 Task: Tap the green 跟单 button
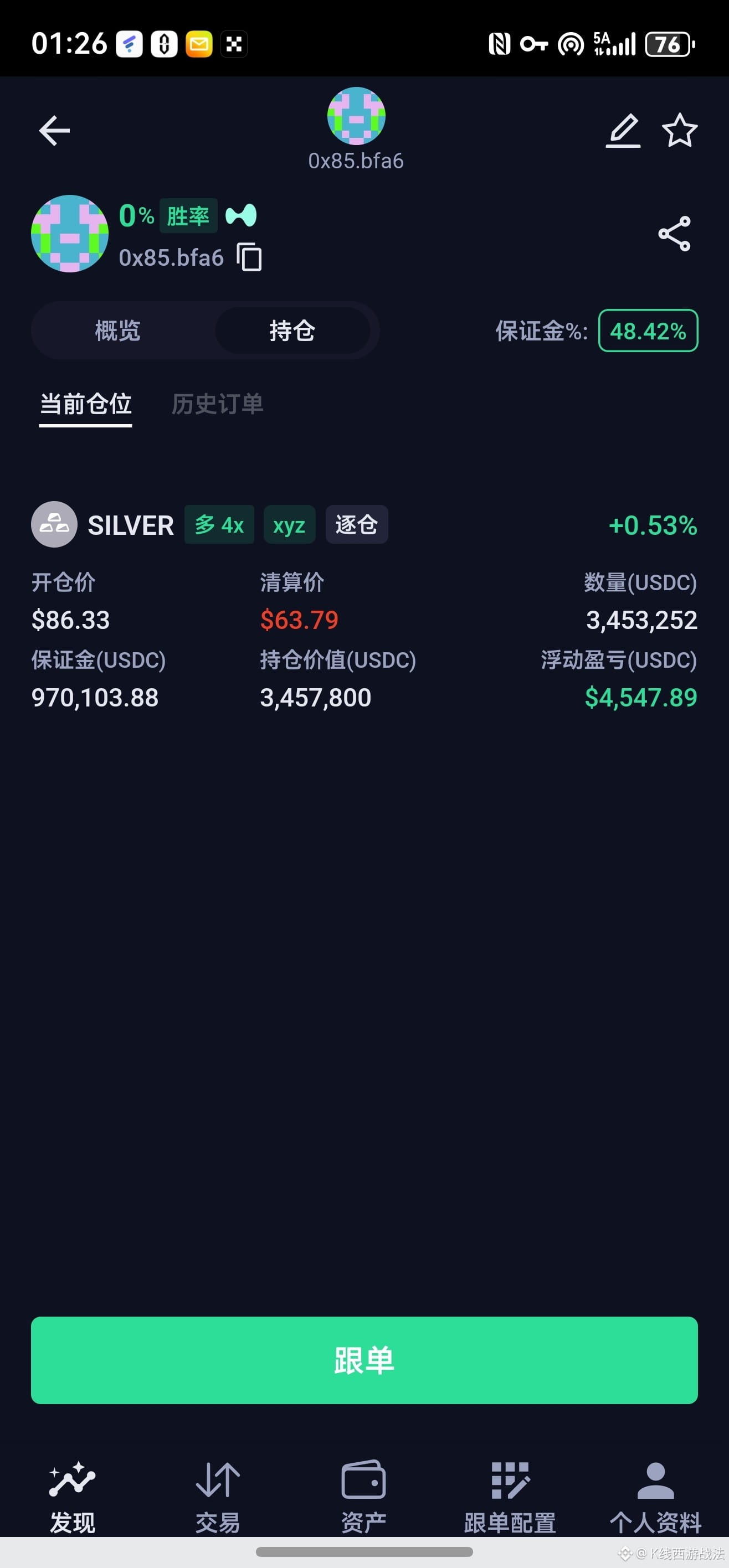click(x=364, y=1360)
